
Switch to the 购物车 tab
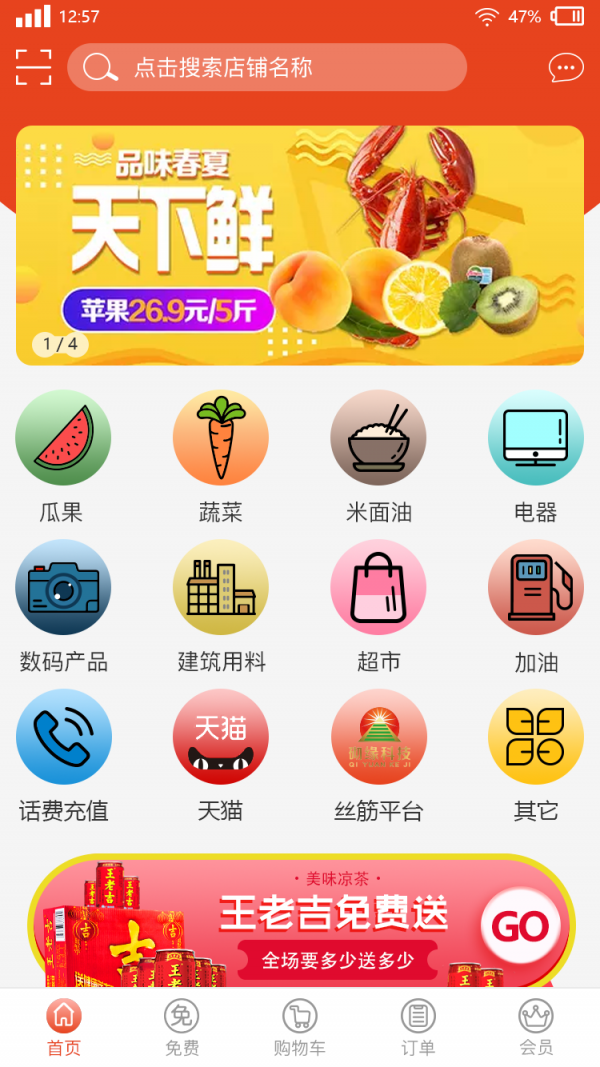click(300, 1027)
